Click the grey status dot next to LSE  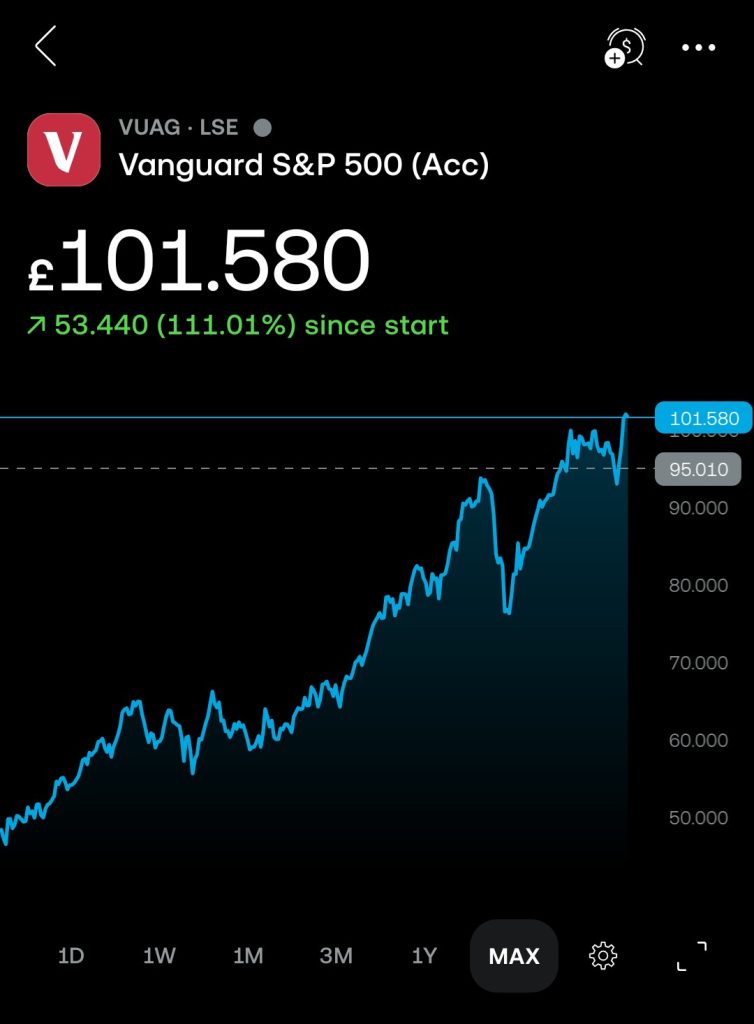coord(261,126)
